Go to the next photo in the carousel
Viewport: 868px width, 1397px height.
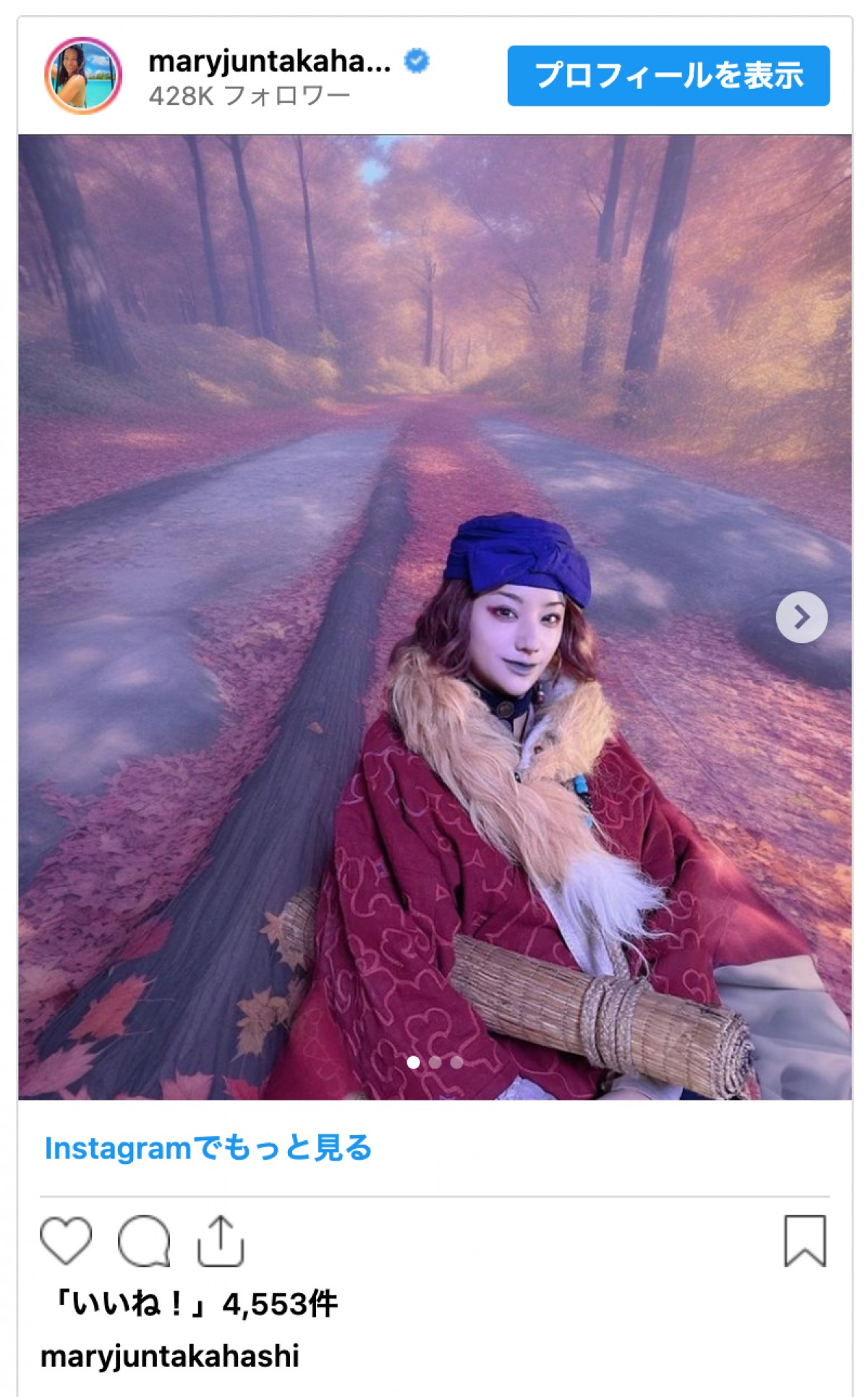click(801, 617)
